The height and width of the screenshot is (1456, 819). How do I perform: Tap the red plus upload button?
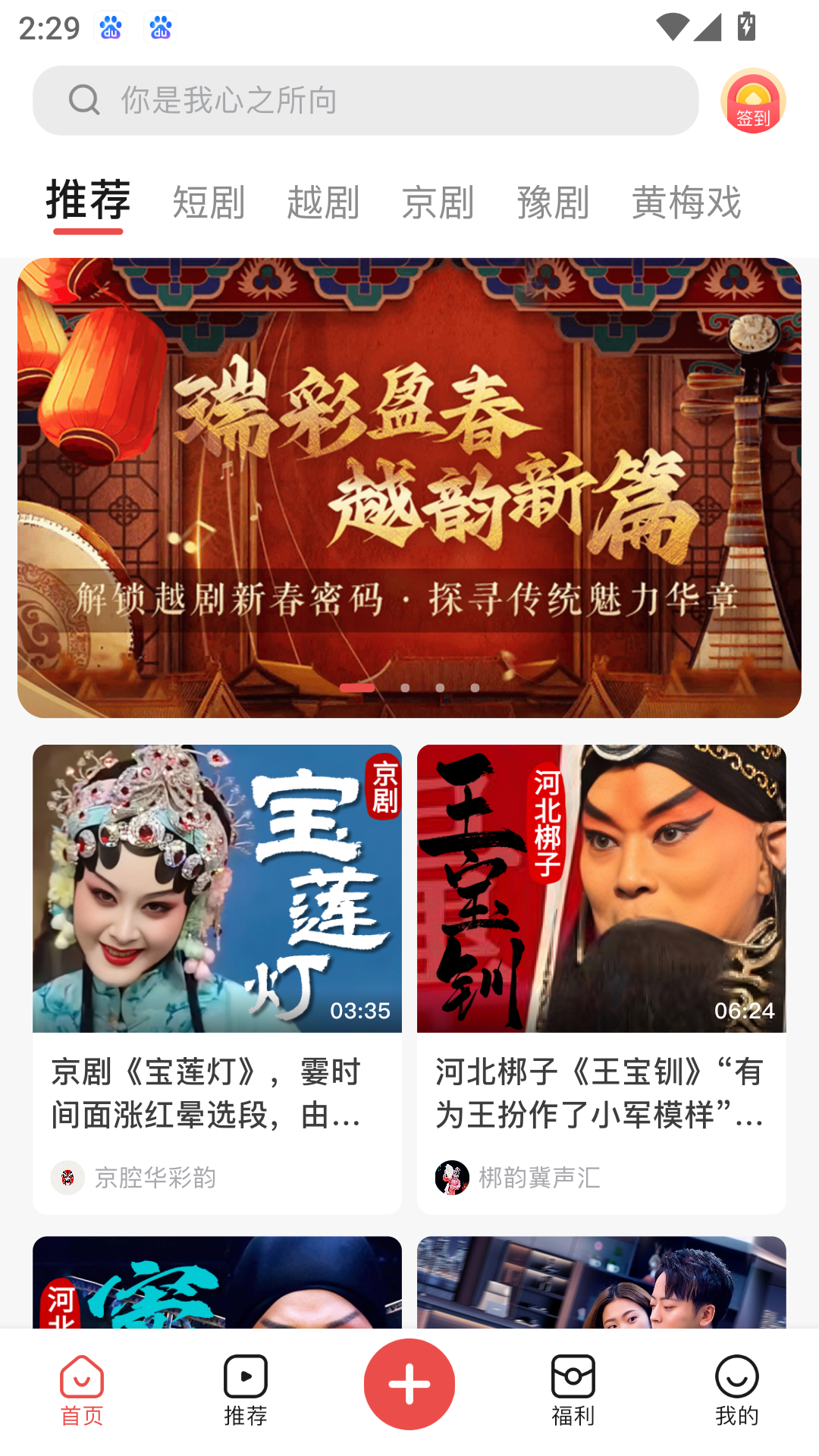[409, 1385]
